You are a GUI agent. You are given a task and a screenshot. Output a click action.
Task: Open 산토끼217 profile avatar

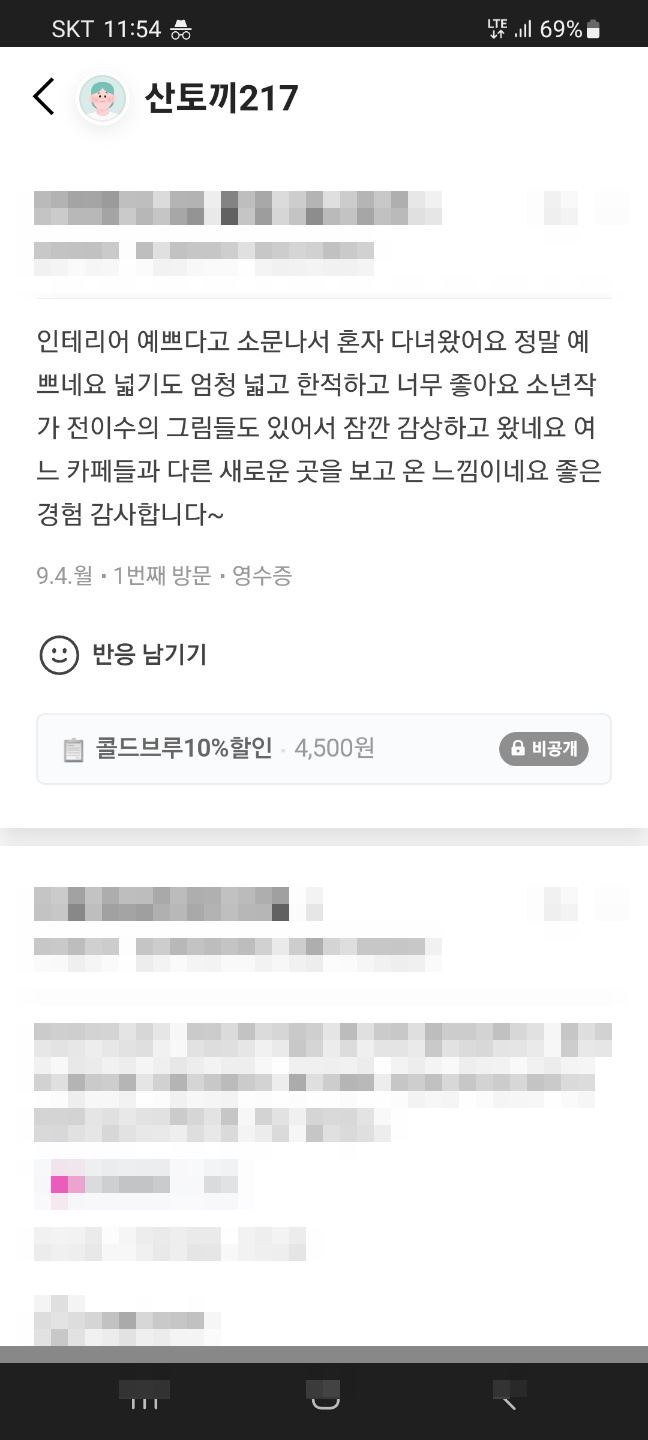[x=102, y=98]
